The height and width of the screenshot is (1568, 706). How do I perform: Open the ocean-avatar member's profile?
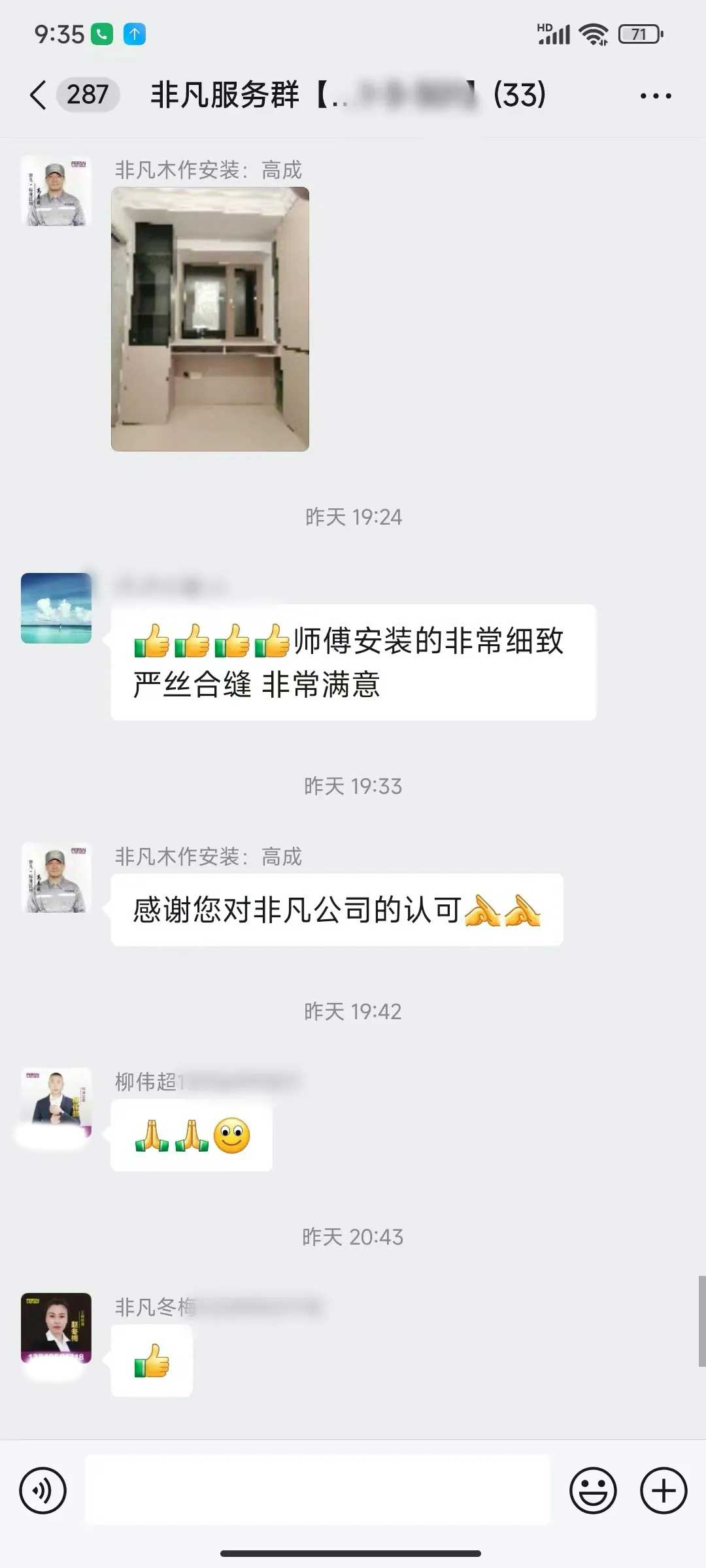point(56,608)
